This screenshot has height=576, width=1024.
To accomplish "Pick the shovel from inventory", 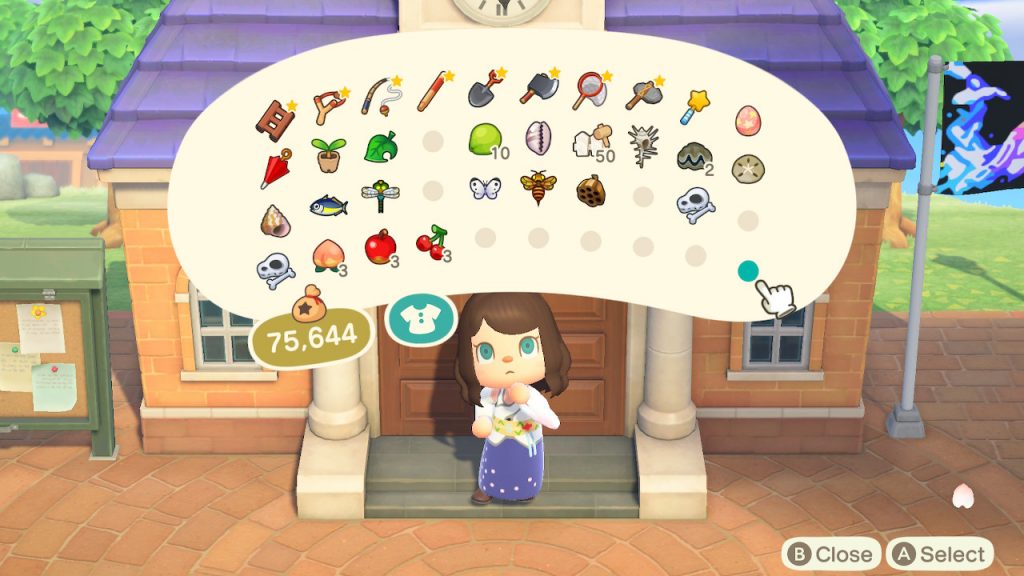I will 484,90.
